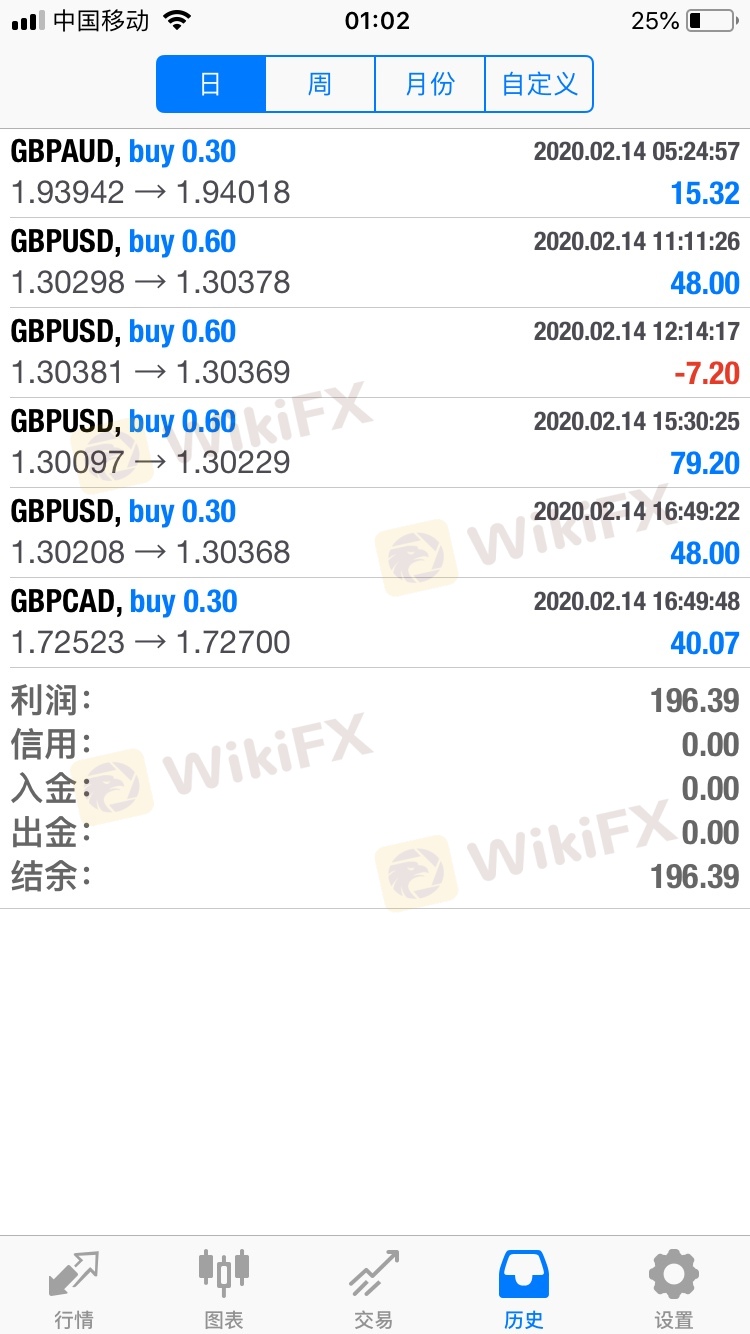Choose the 自定义 custom period
750x1334 pixels.
(539, 84)
